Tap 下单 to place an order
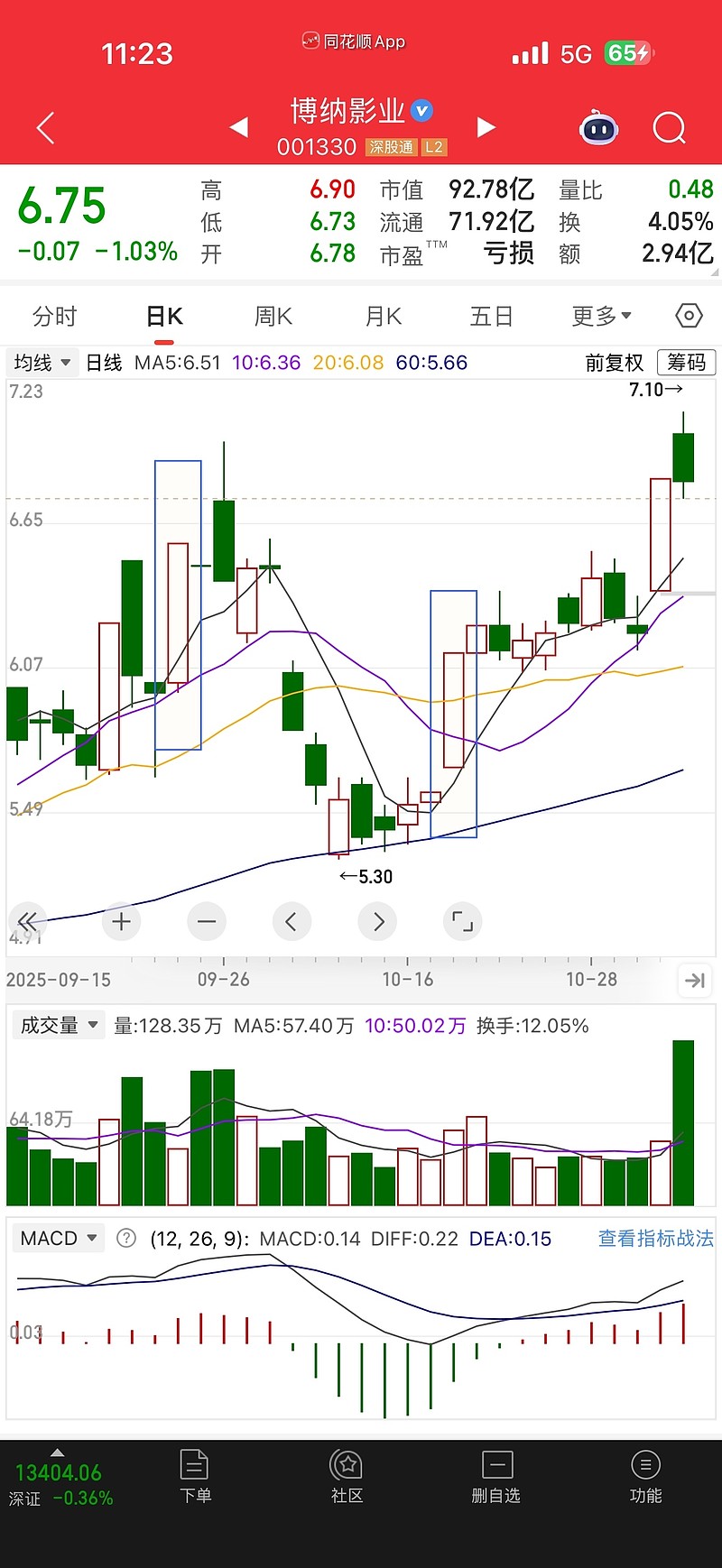 (x=195, y=1476)
